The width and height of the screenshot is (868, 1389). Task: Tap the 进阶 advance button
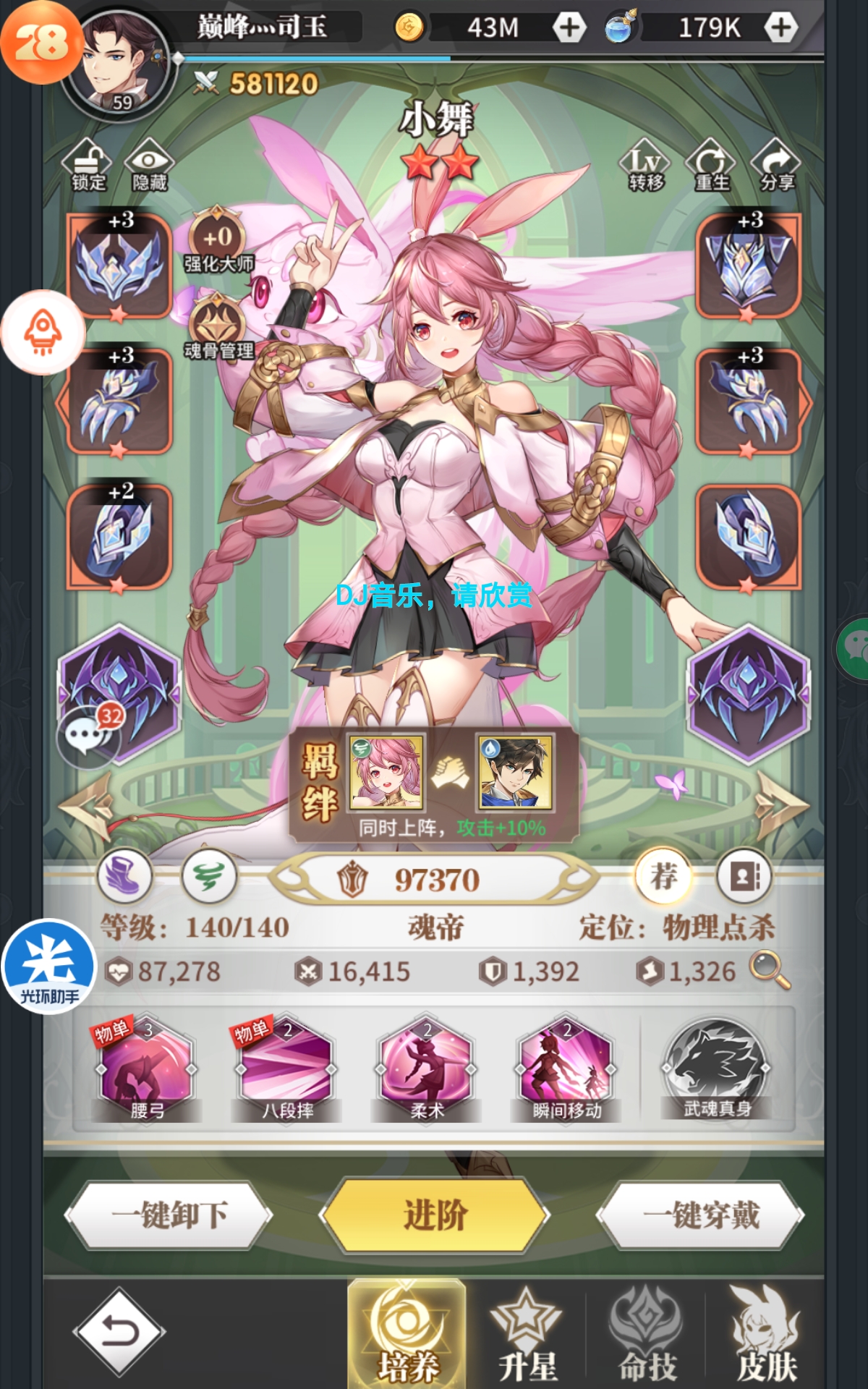tap(435, 1215)
